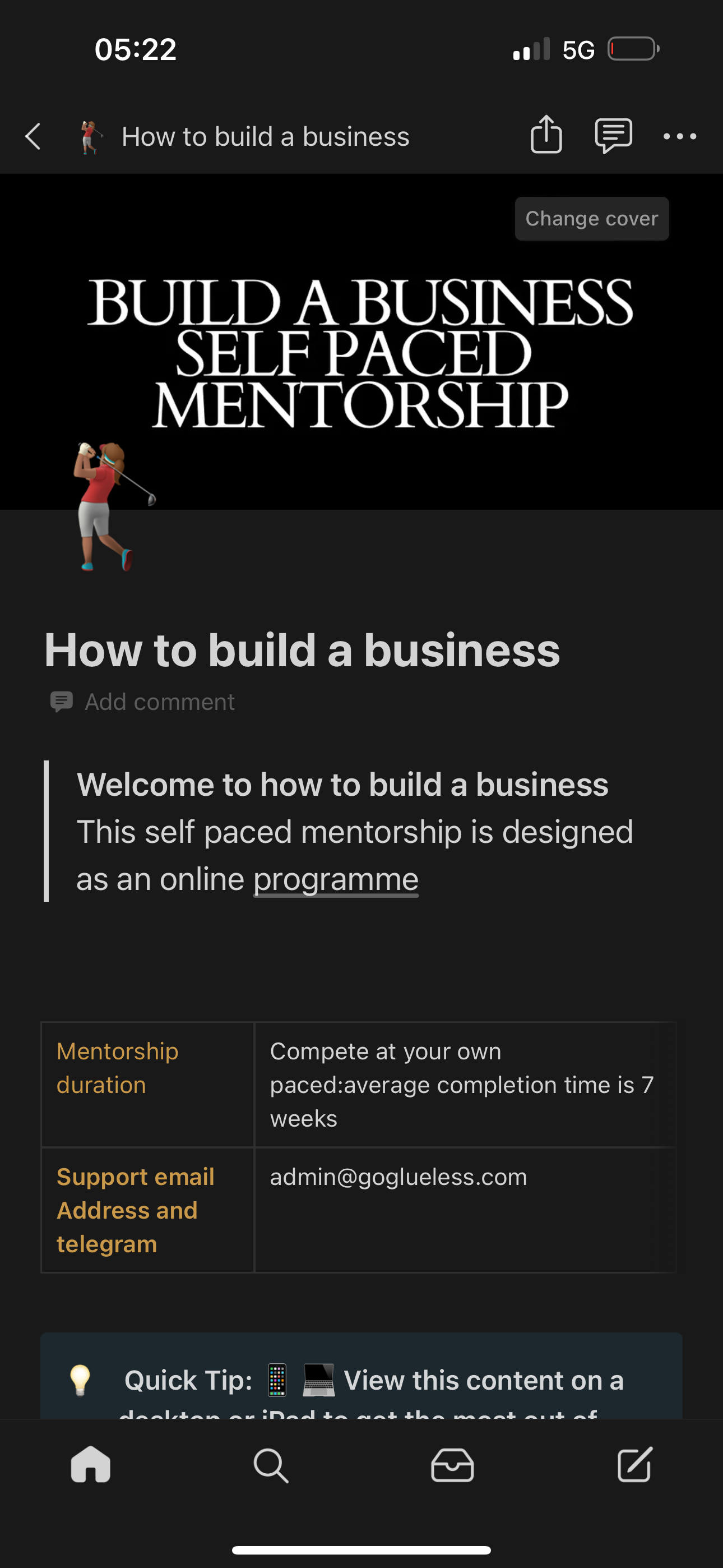Go to the Home tab
This screenshot has width=723, height=1568.
point(91,1464)
